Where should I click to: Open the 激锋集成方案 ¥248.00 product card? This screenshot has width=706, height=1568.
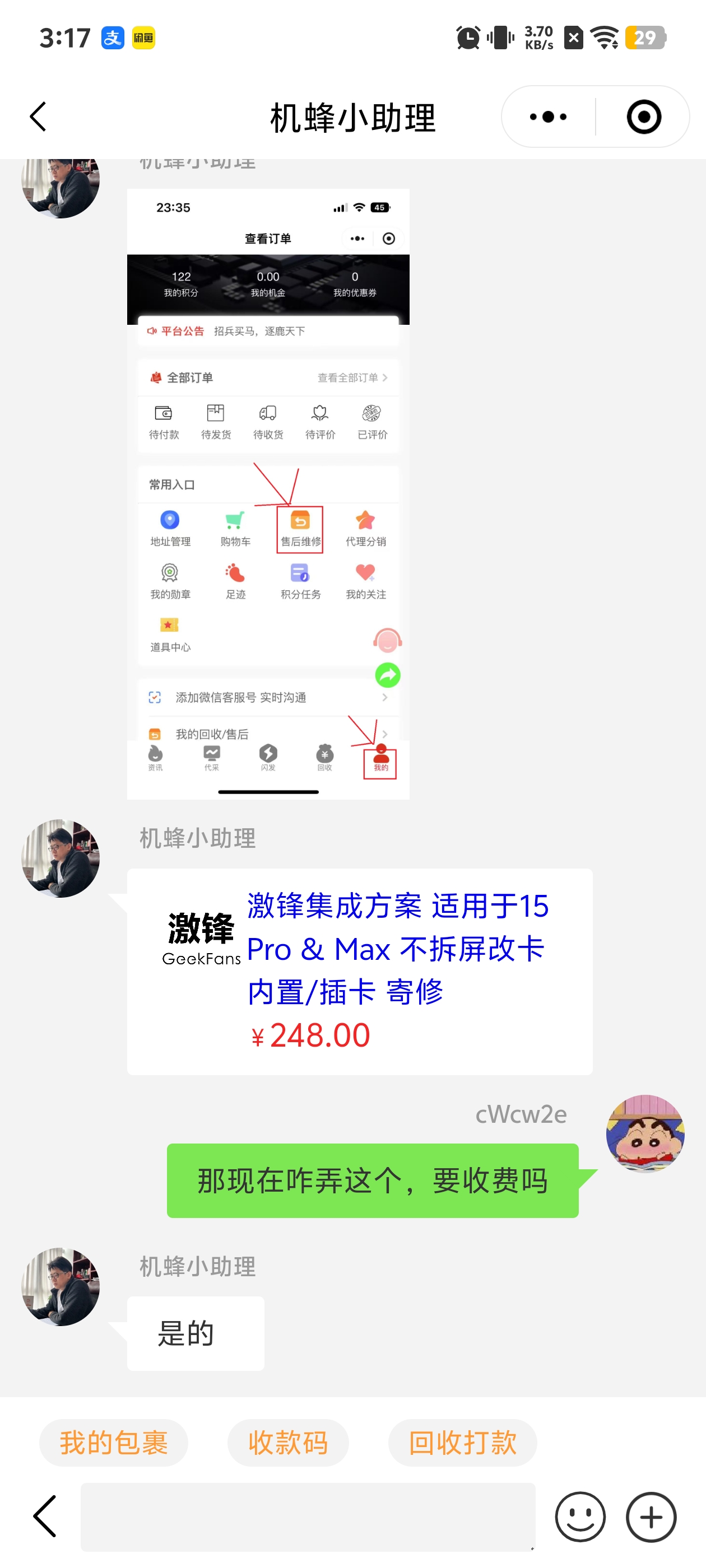[359, 972]
